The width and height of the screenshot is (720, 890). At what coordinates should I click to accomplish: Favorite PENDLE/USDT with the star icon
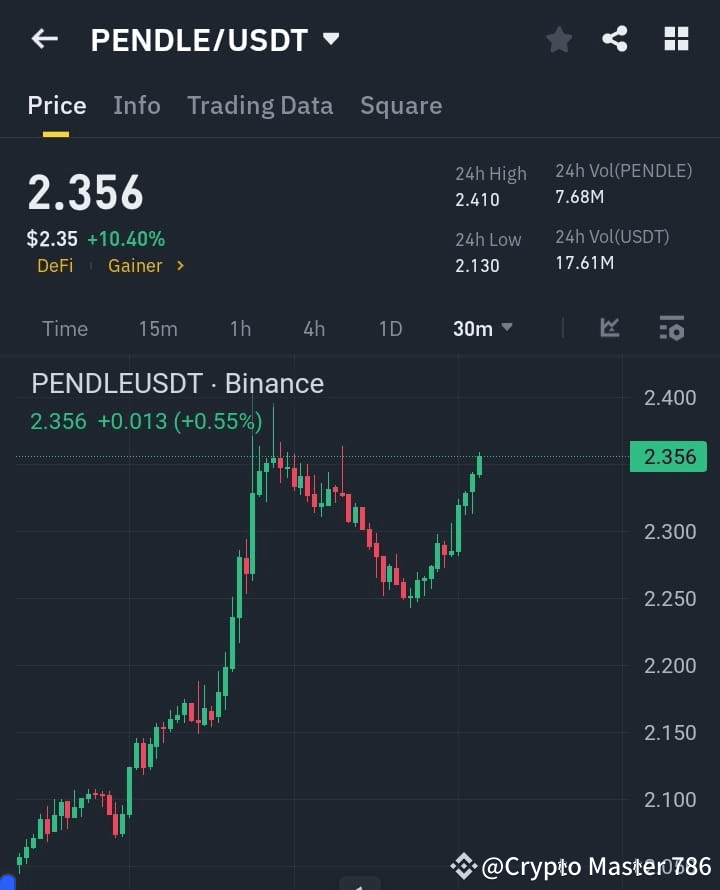558,39
